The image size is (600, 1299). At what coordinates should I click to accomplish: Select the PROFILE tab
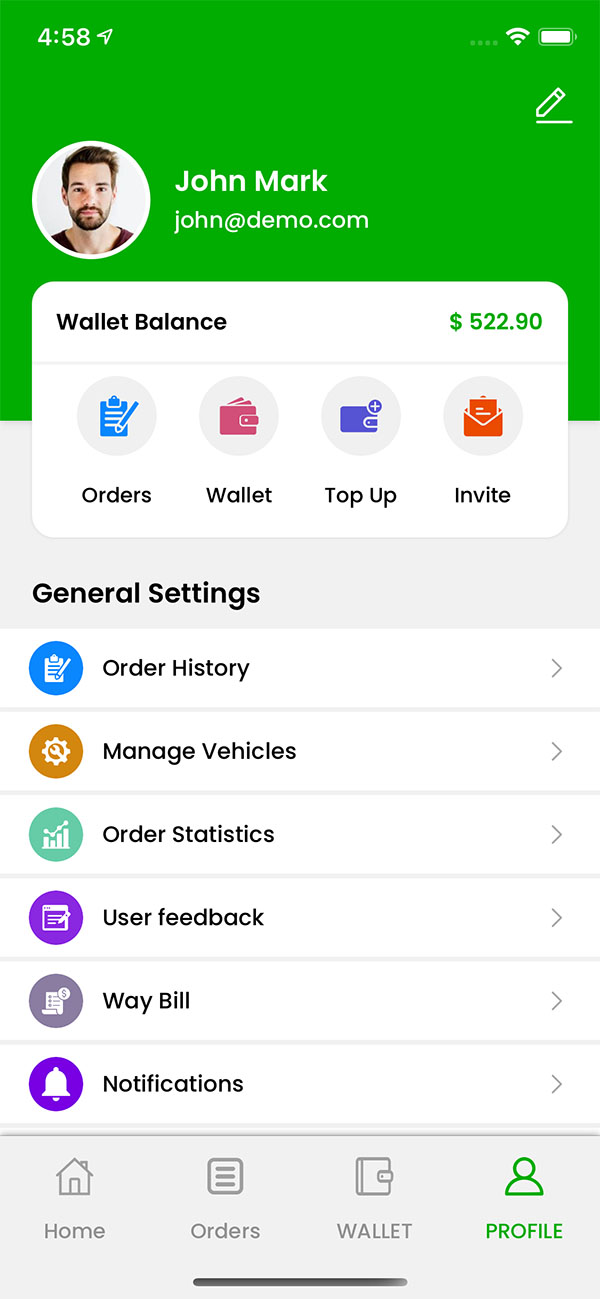point(524,1198)
